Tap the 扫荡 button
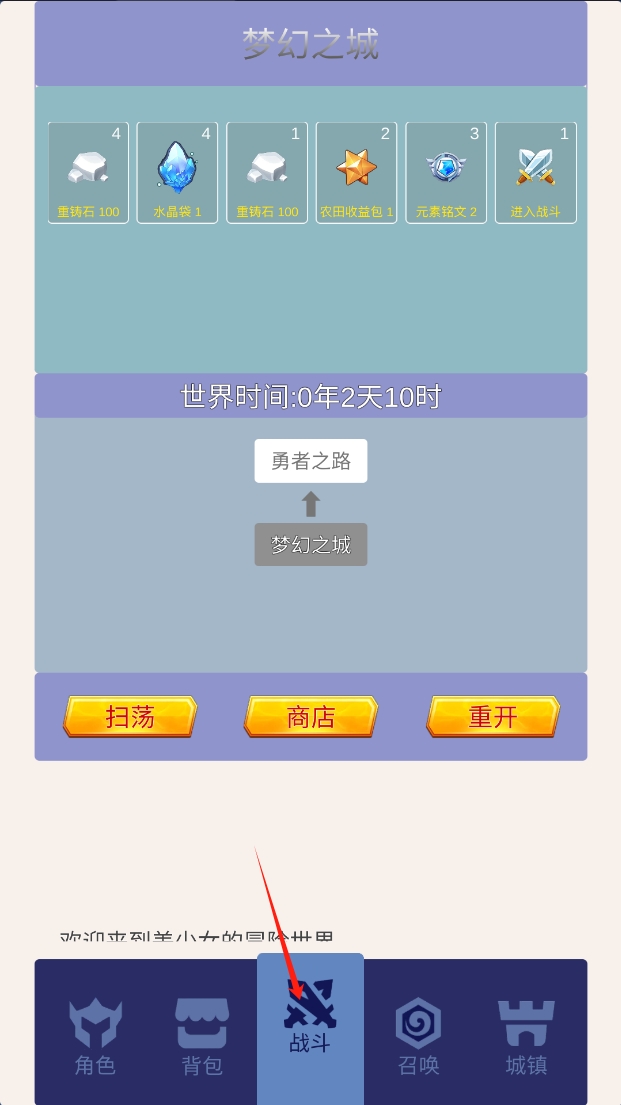The image size is (621, 1105). [130, 717]
